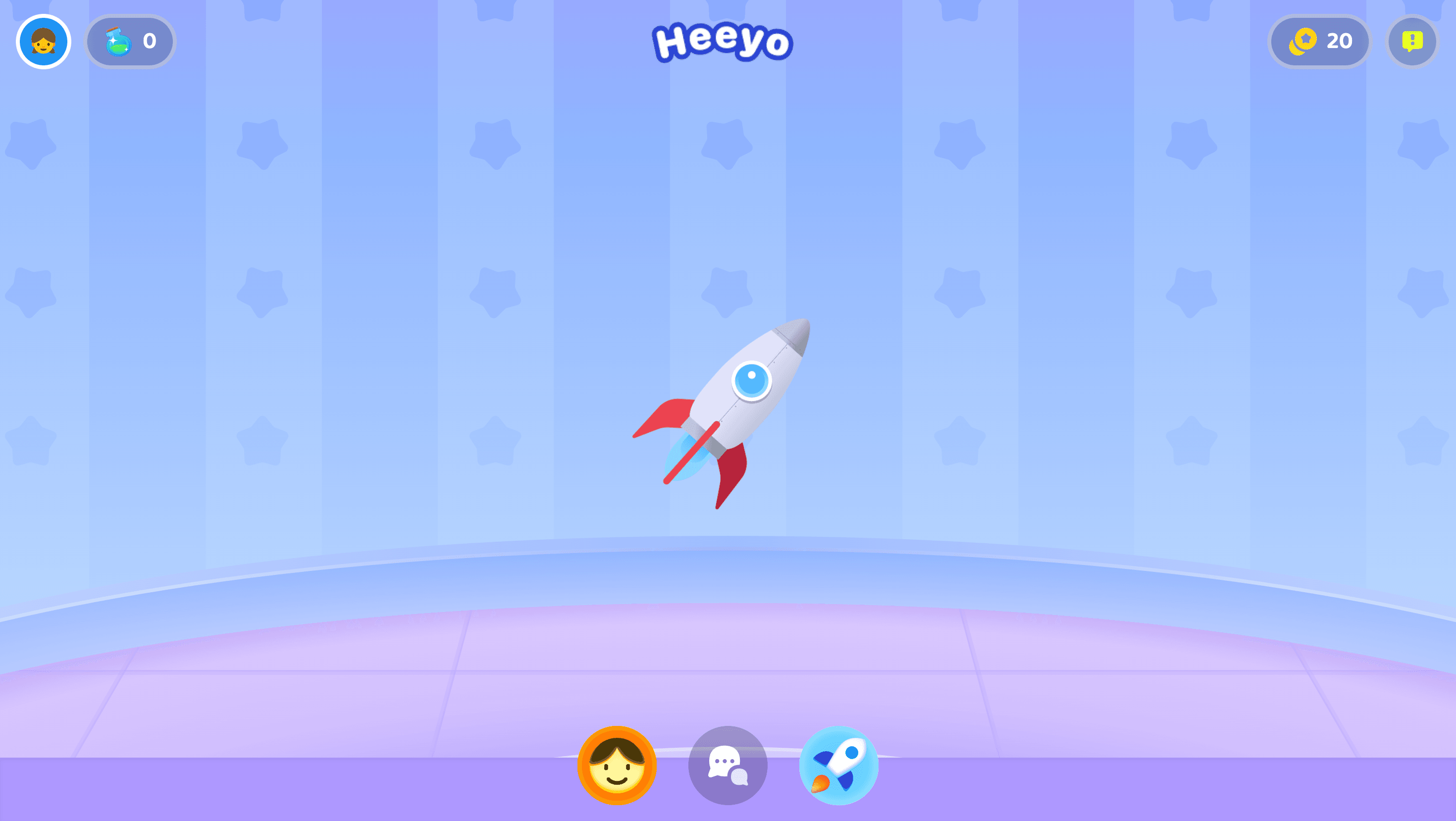The image size is (1456, 821).
Task: Open the coin balance showing 20
Action: click(1320, 41)
